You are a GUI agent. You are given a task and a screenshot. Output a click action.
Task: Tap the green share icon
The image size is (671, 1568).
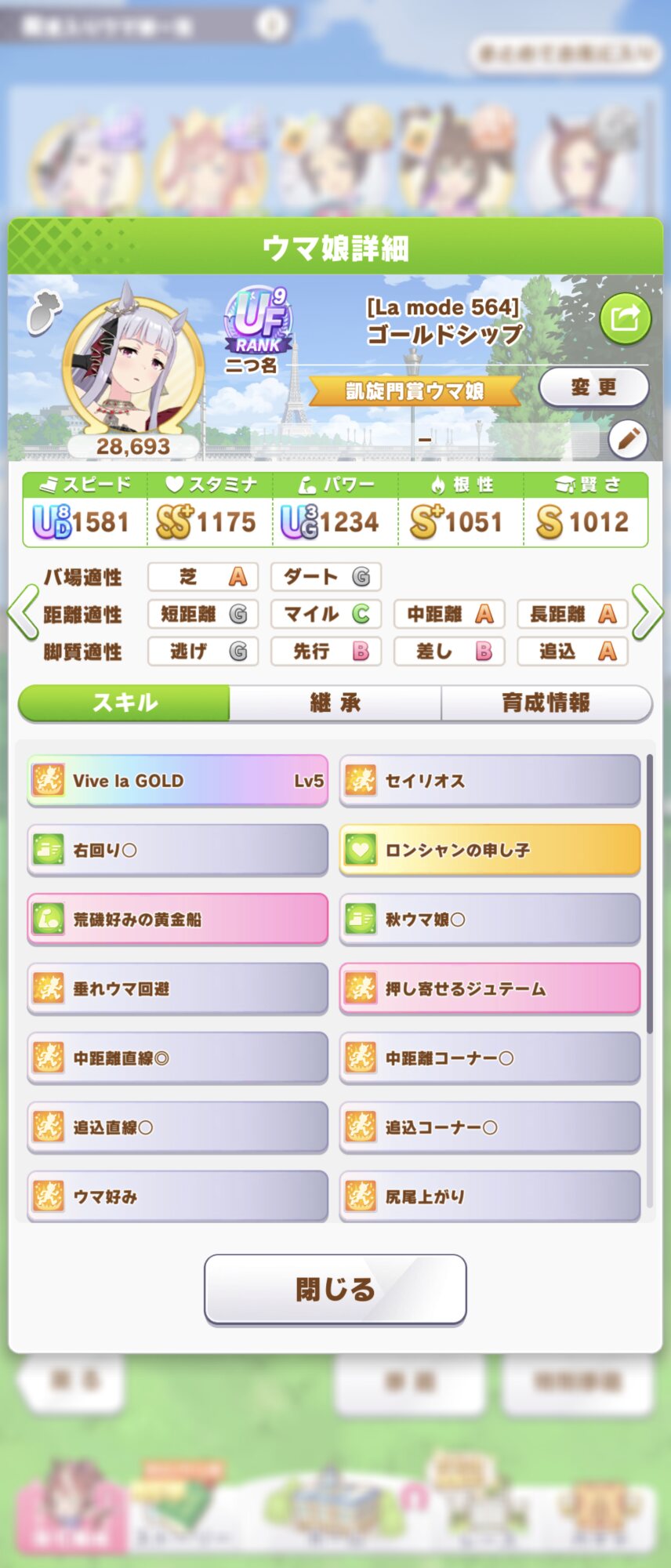coord(625,319)
